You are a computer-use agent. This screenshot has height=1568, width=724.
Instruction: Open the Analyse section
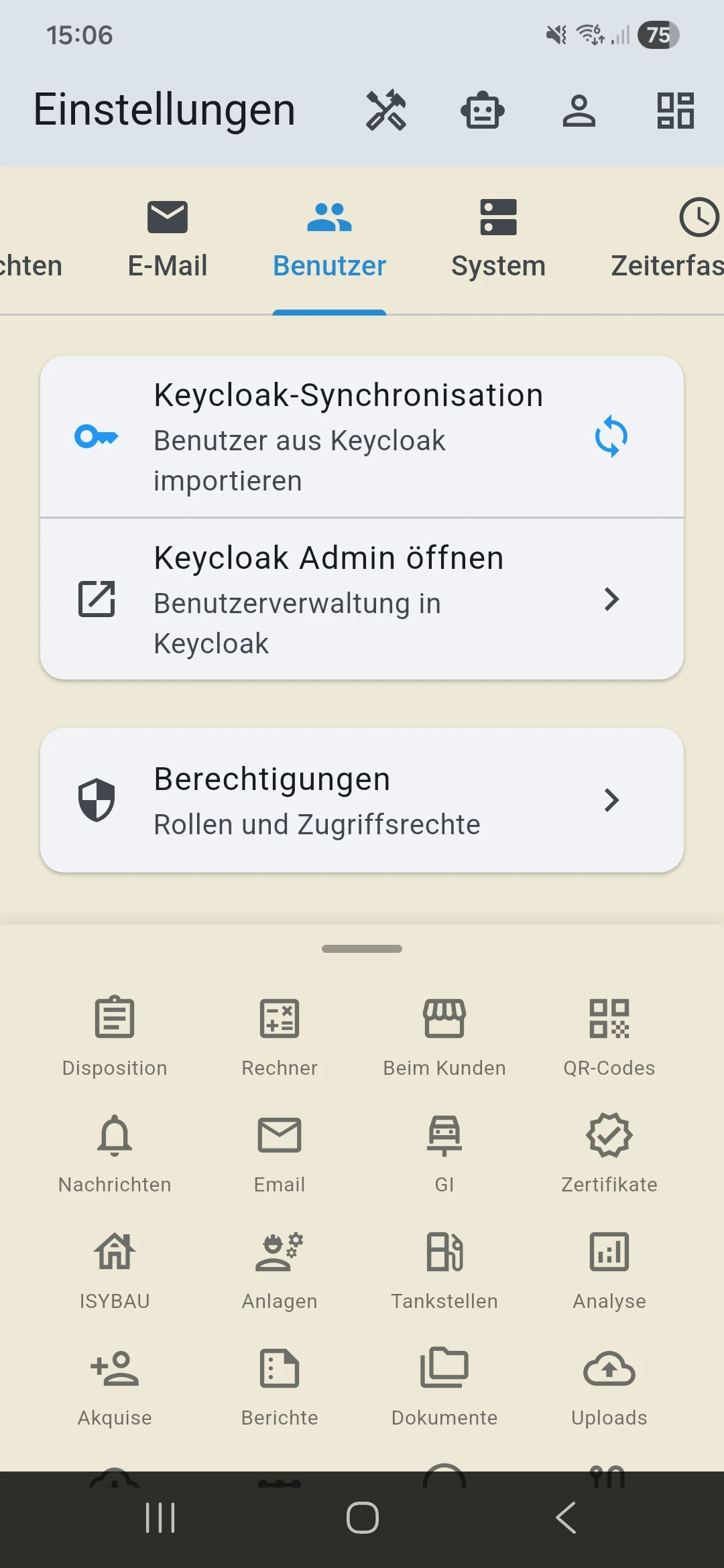609,1266
